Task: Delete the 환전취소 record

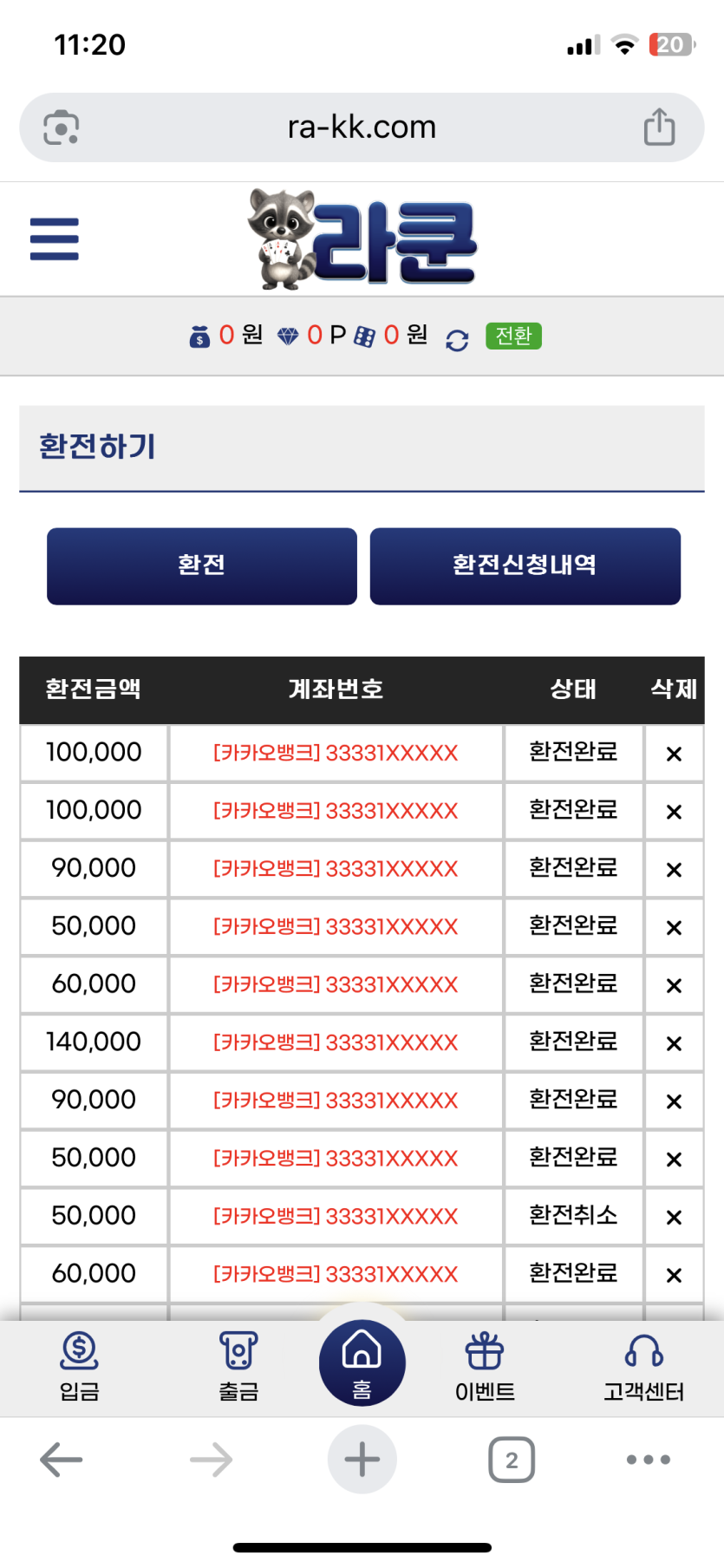Action: (674, 1217)
